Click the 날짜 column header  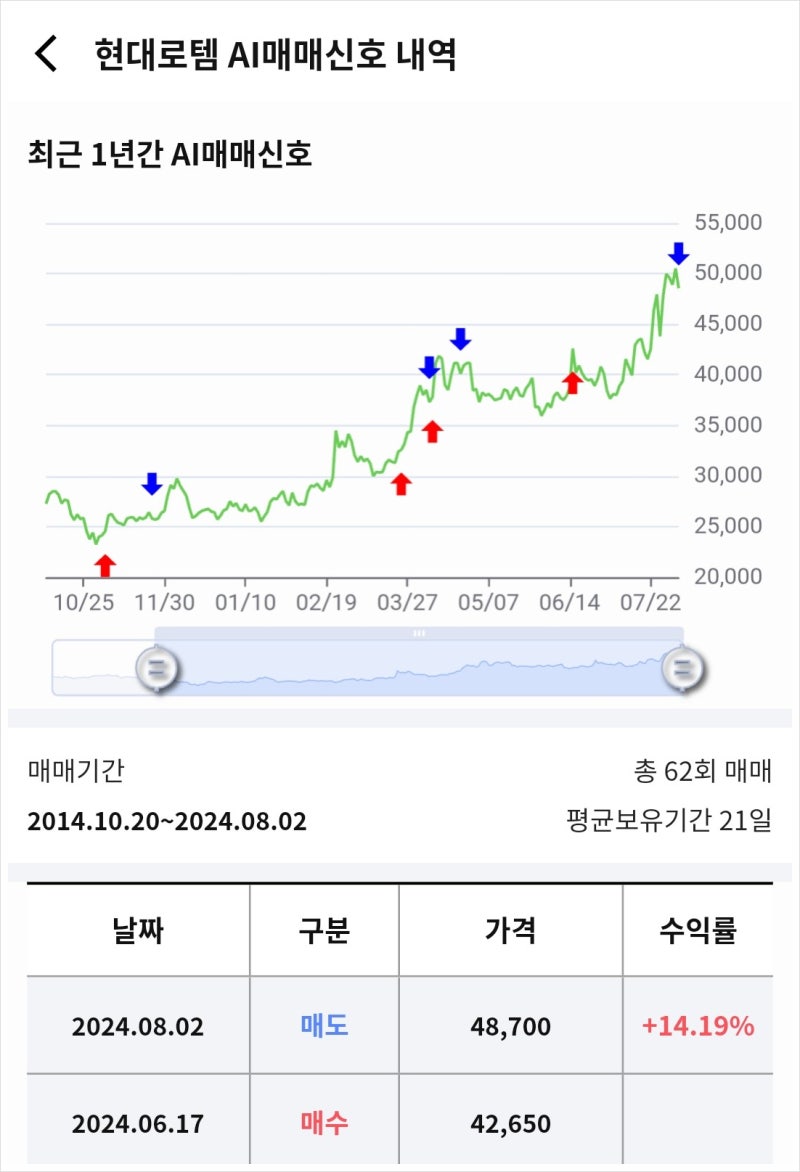click(x=137, y=930)
